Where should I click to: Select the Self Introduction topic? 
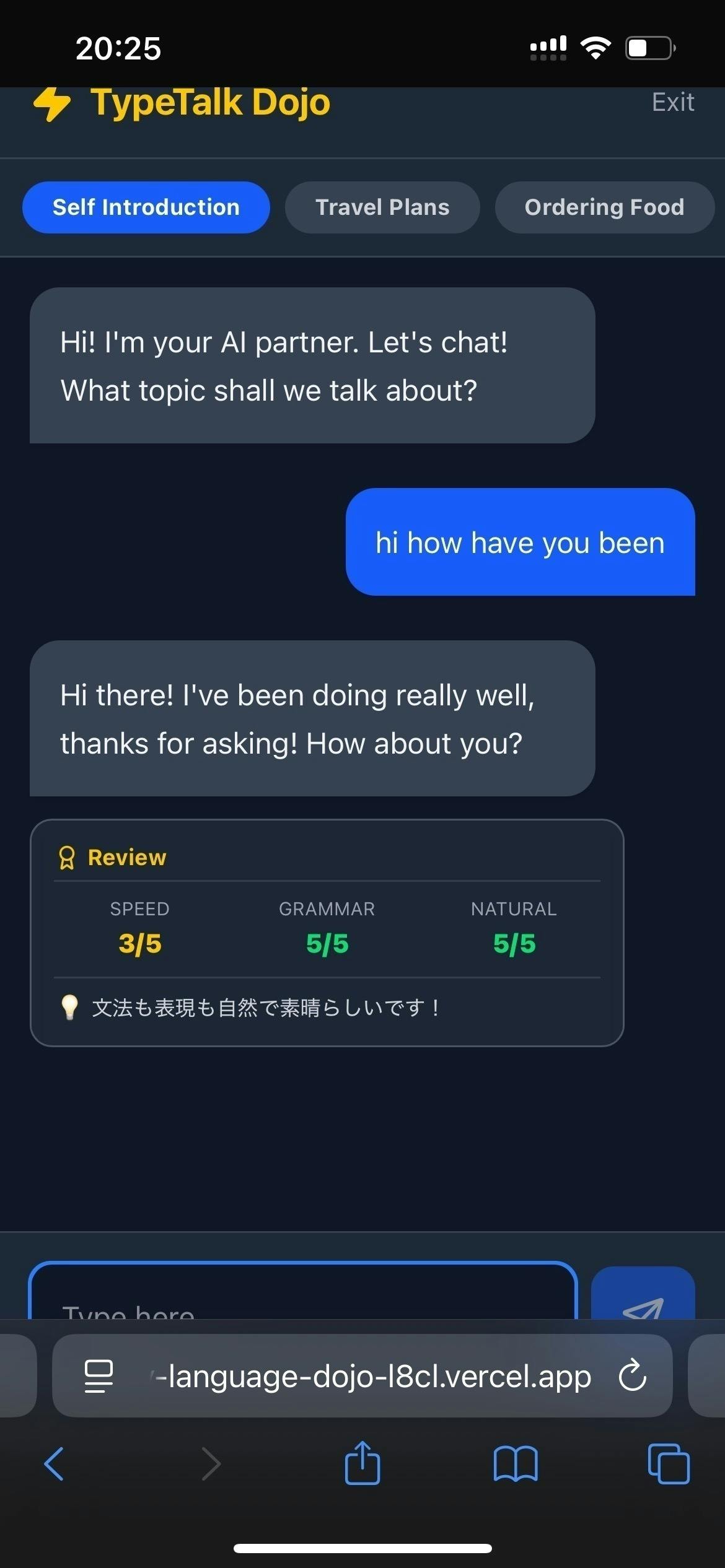tap(146, 207)
